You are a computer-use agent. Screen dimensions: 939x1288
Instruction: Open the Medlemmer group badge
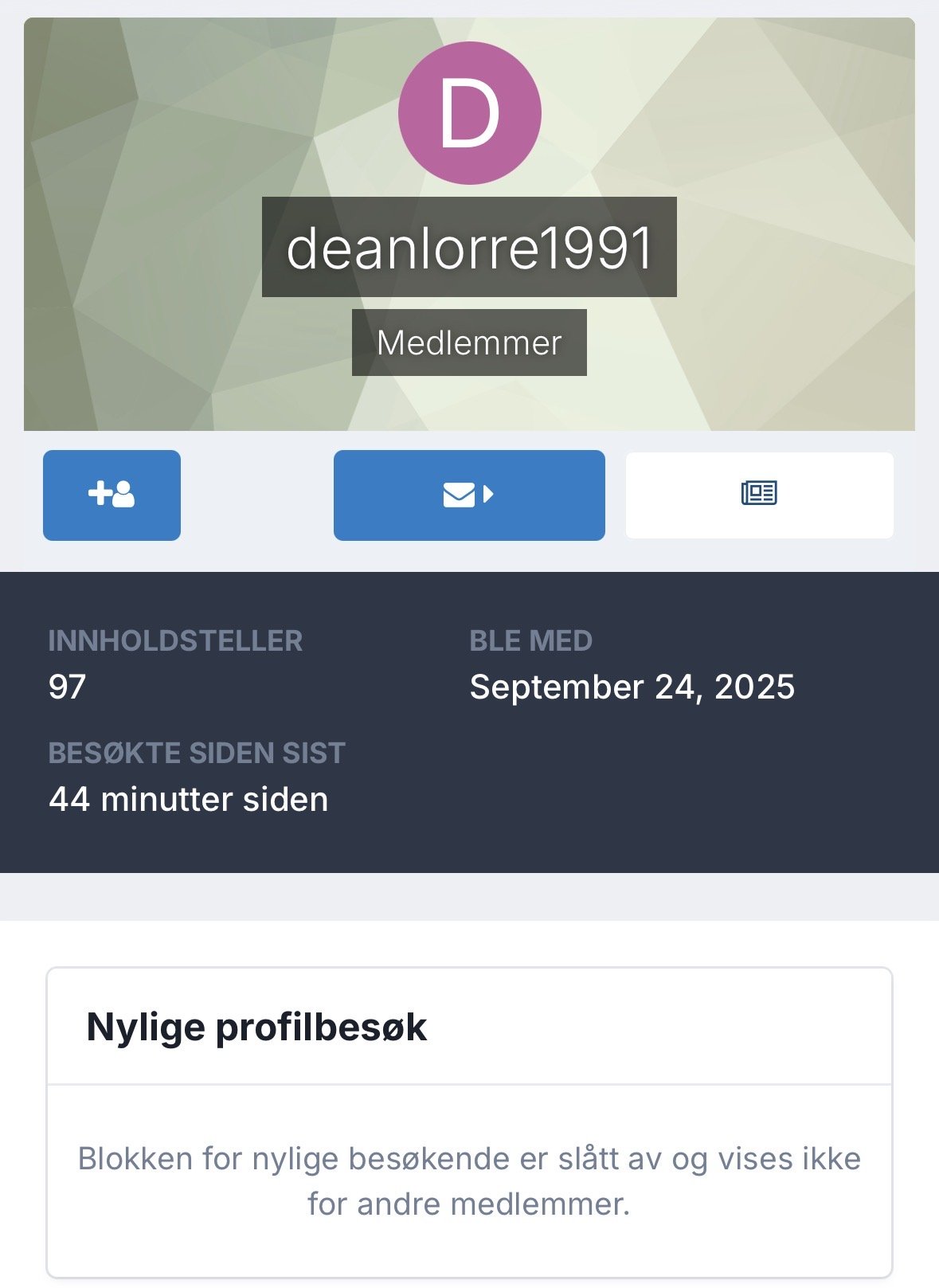(x=469, y=343)
